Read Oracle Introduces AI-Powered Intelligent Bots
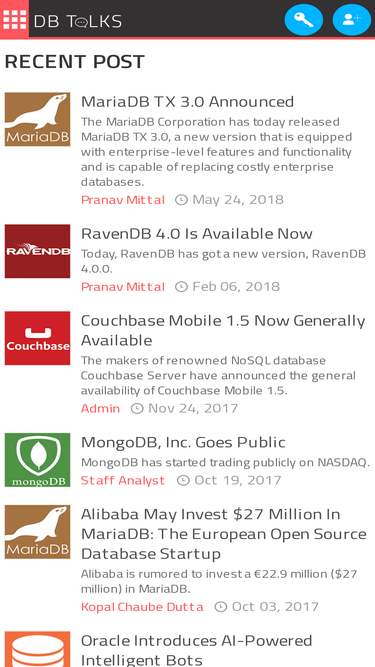This screenshot has width=375, height=667. (x=196, y=650)
